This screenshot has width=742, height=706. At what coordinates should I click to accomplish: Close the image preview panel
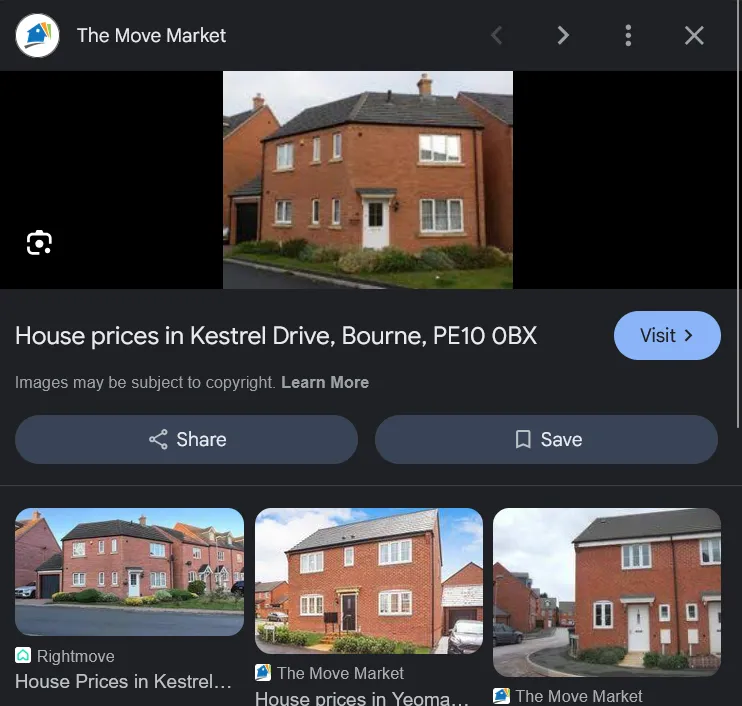pyautogui.click(x=694, y=36)
